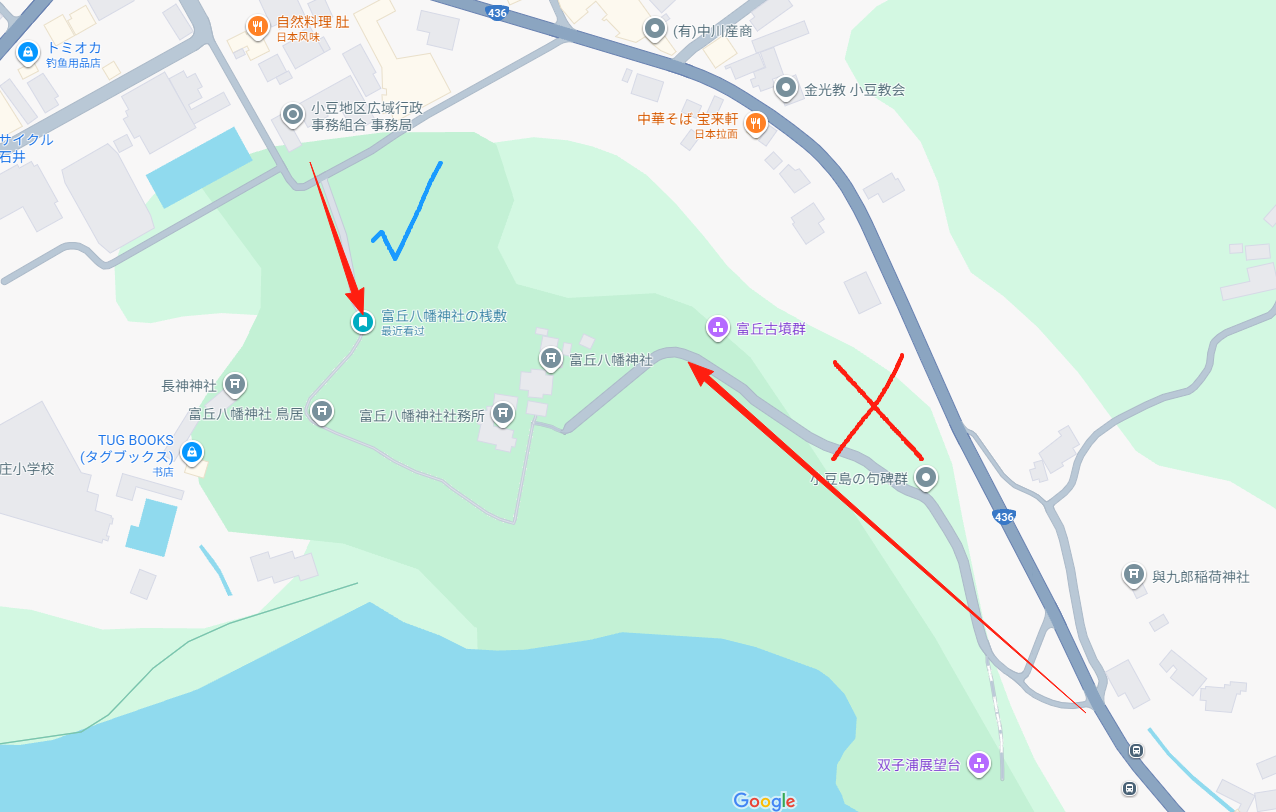Image resolution: width=1276 pixels, height=812 pixels.
Task: Tap the 富丘八幡神社 鳥居 marker
Action: (322, 410)
